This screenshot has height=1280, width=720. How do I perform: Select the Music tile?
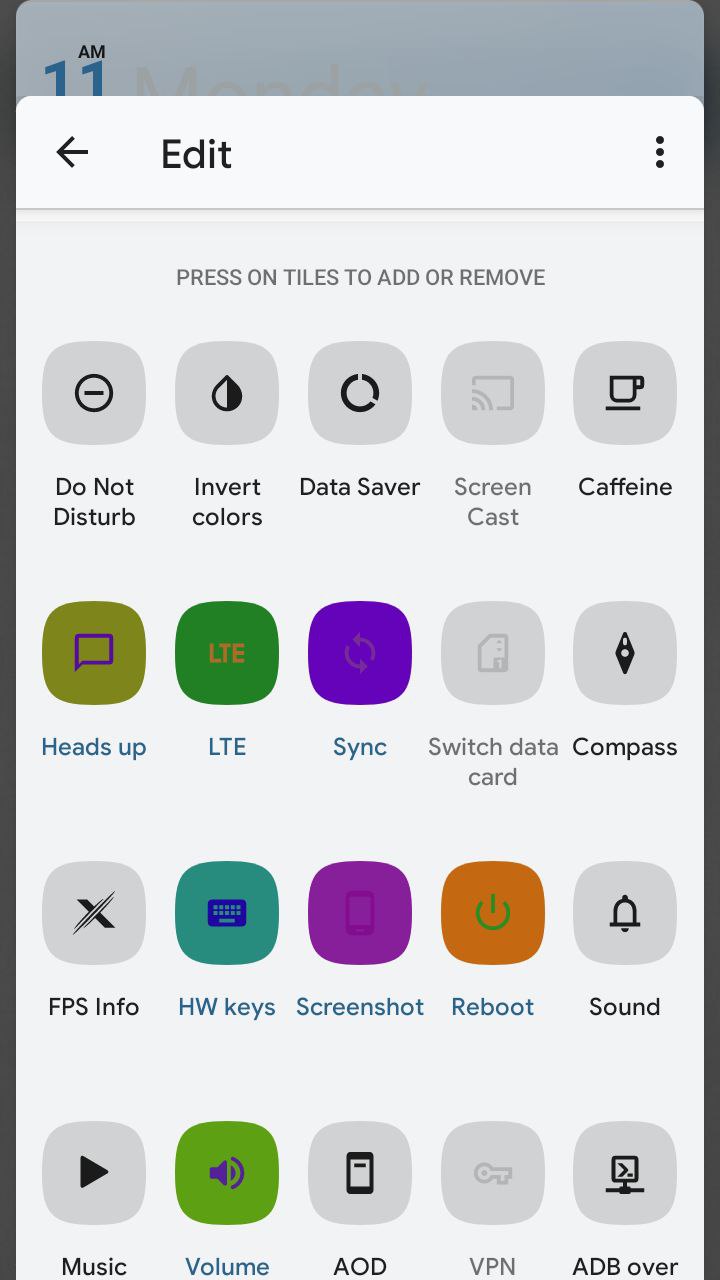tap(94, 1173)
